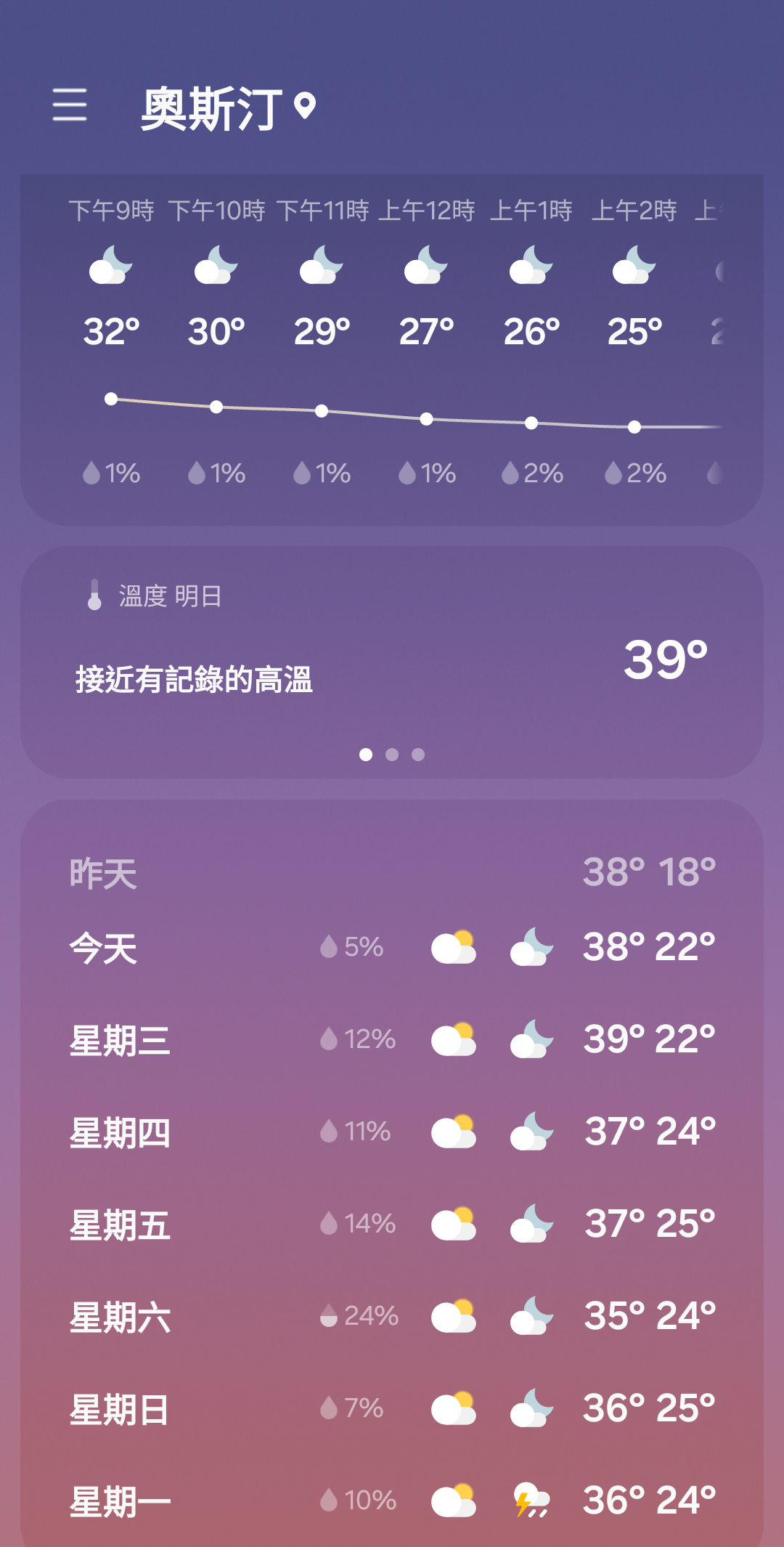The width and height of the screenshot is (784, 1547).
Task: Open the 溫度 明日 insight card
Action: pyautogui.click(x=392, y=662)
